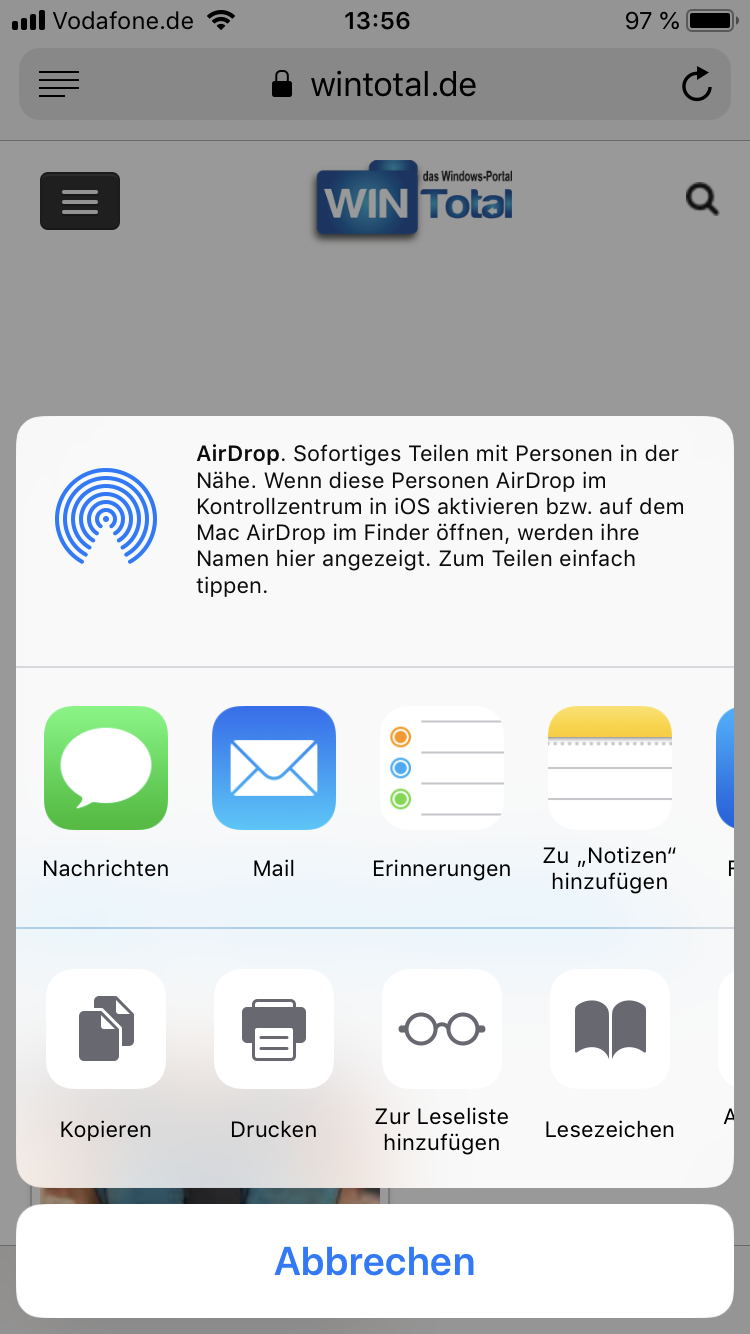Choose Drucken to print the page

click(274, 1029)
